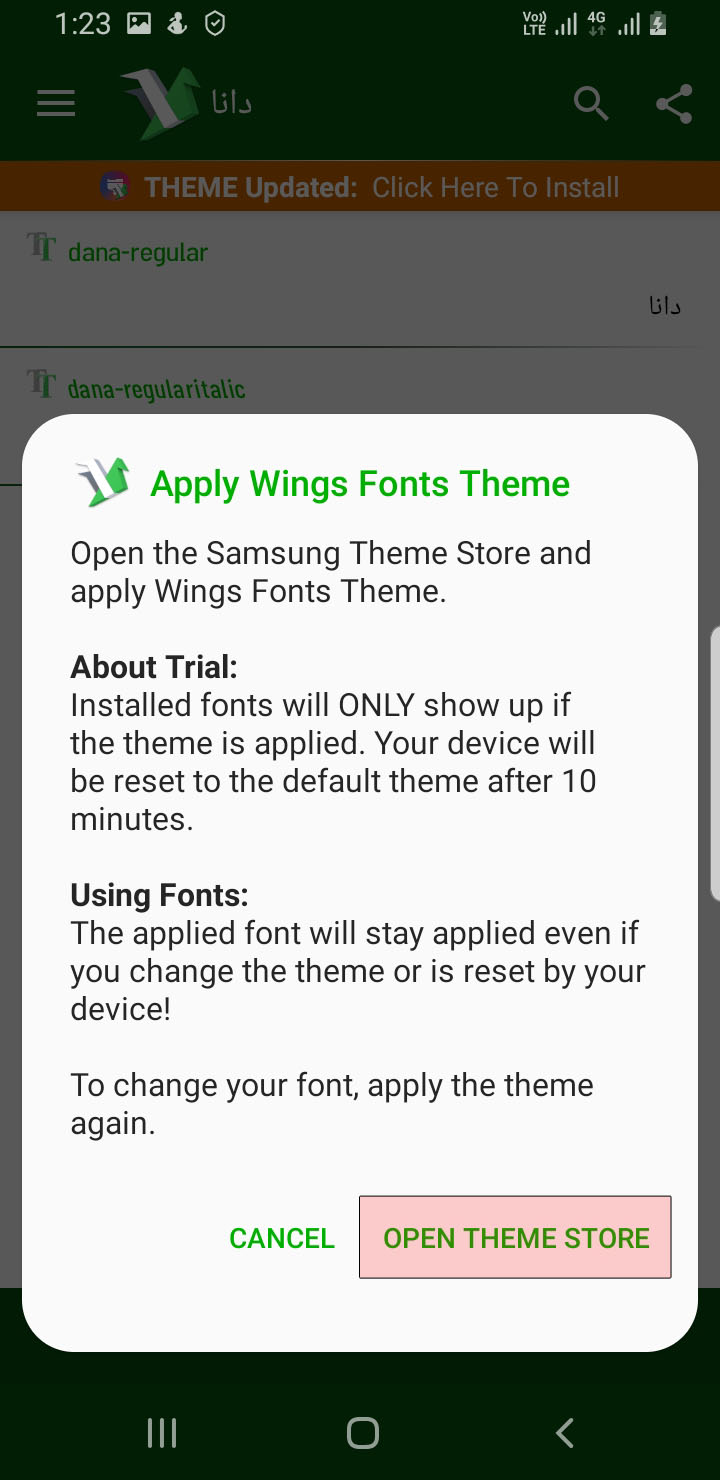Screen dimensions: 720x1480
Task: Cancel the Apply Wings Fonts Theme dialog
Action: [282, 1238]
